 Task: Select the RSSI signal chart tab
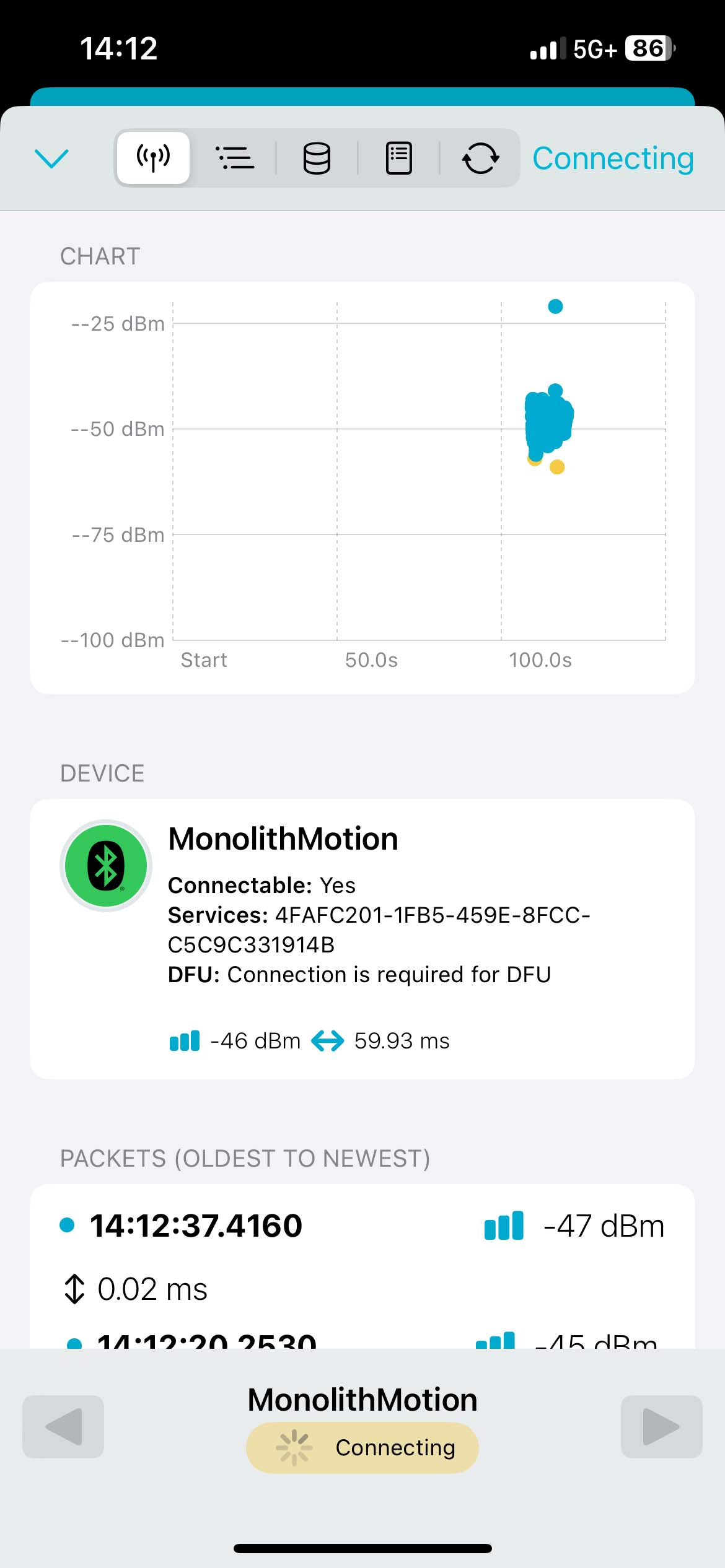coord(153,158)
